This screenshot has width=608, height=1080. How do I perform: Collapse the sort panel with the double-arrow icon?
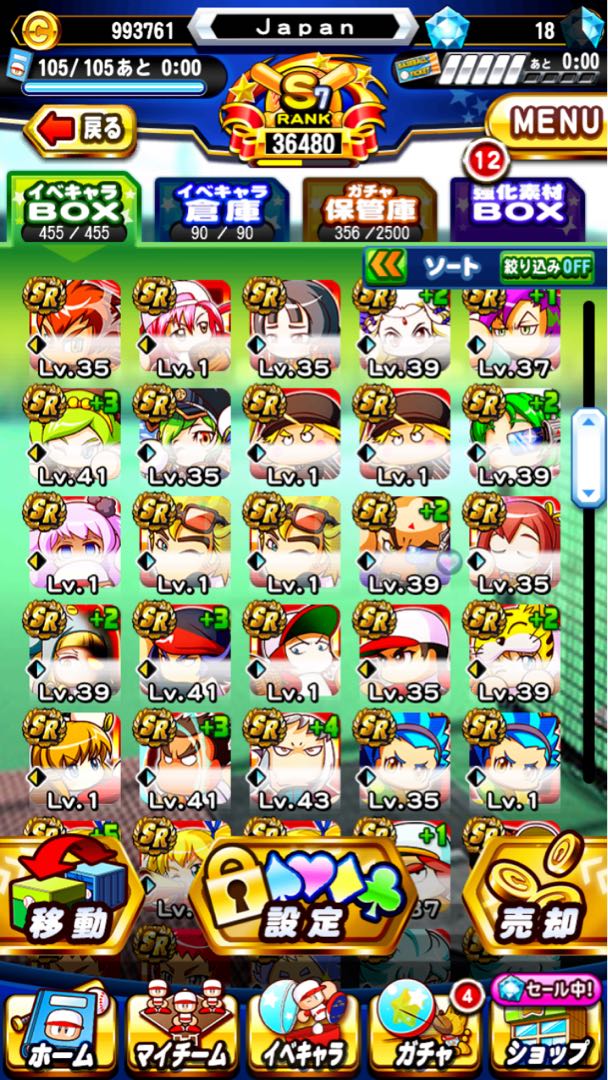pyautogui.click(x=385, y=268)
